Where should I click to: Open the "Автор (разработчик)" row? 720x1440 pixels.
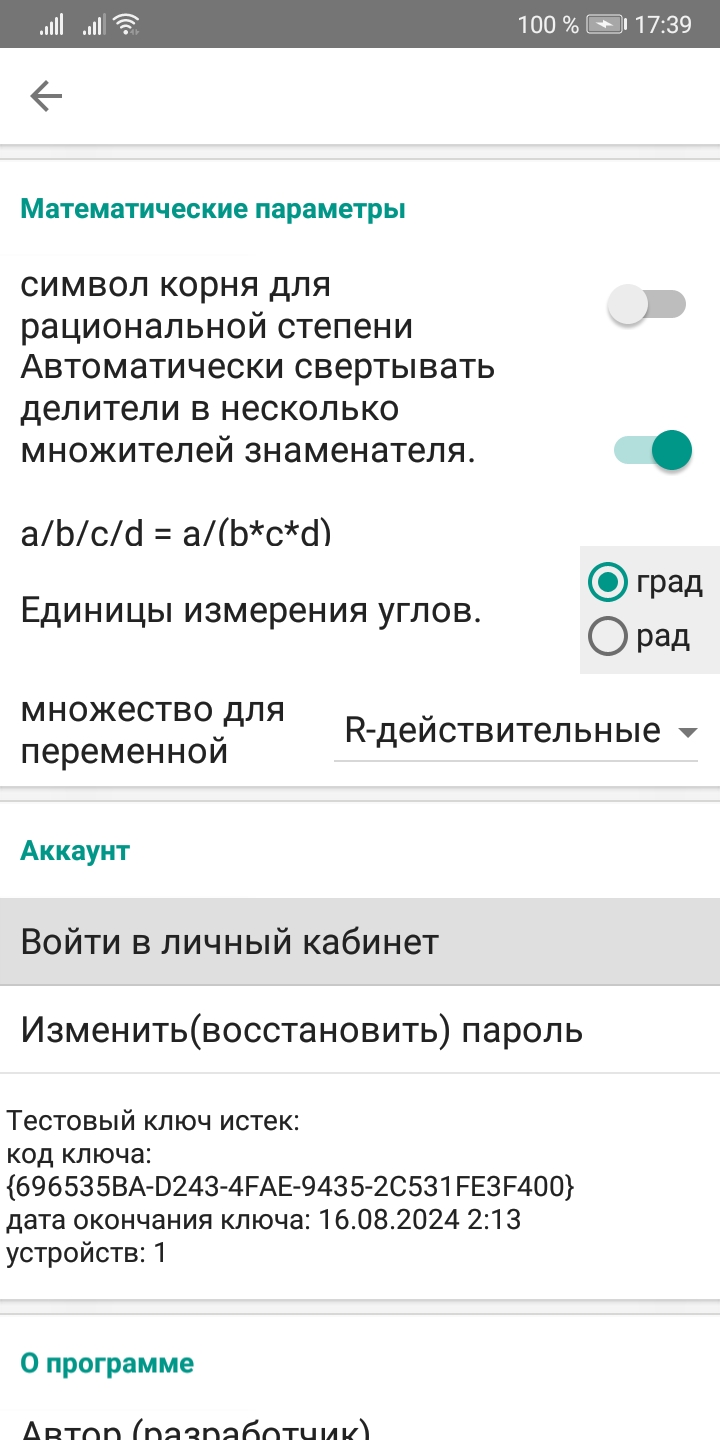tap(360, 1425)
